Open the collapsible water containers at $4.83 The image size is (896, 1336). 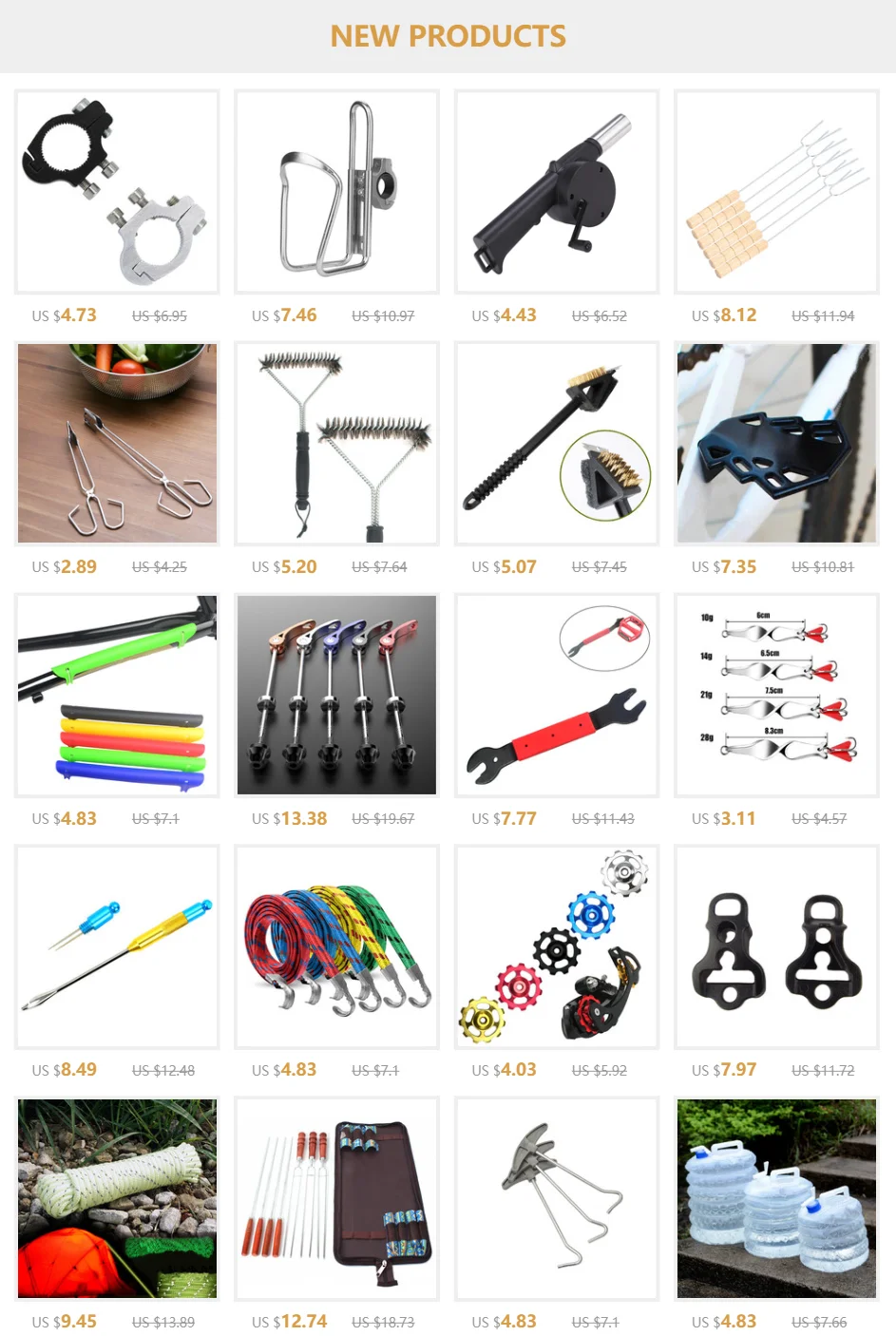click(776, 1199)
